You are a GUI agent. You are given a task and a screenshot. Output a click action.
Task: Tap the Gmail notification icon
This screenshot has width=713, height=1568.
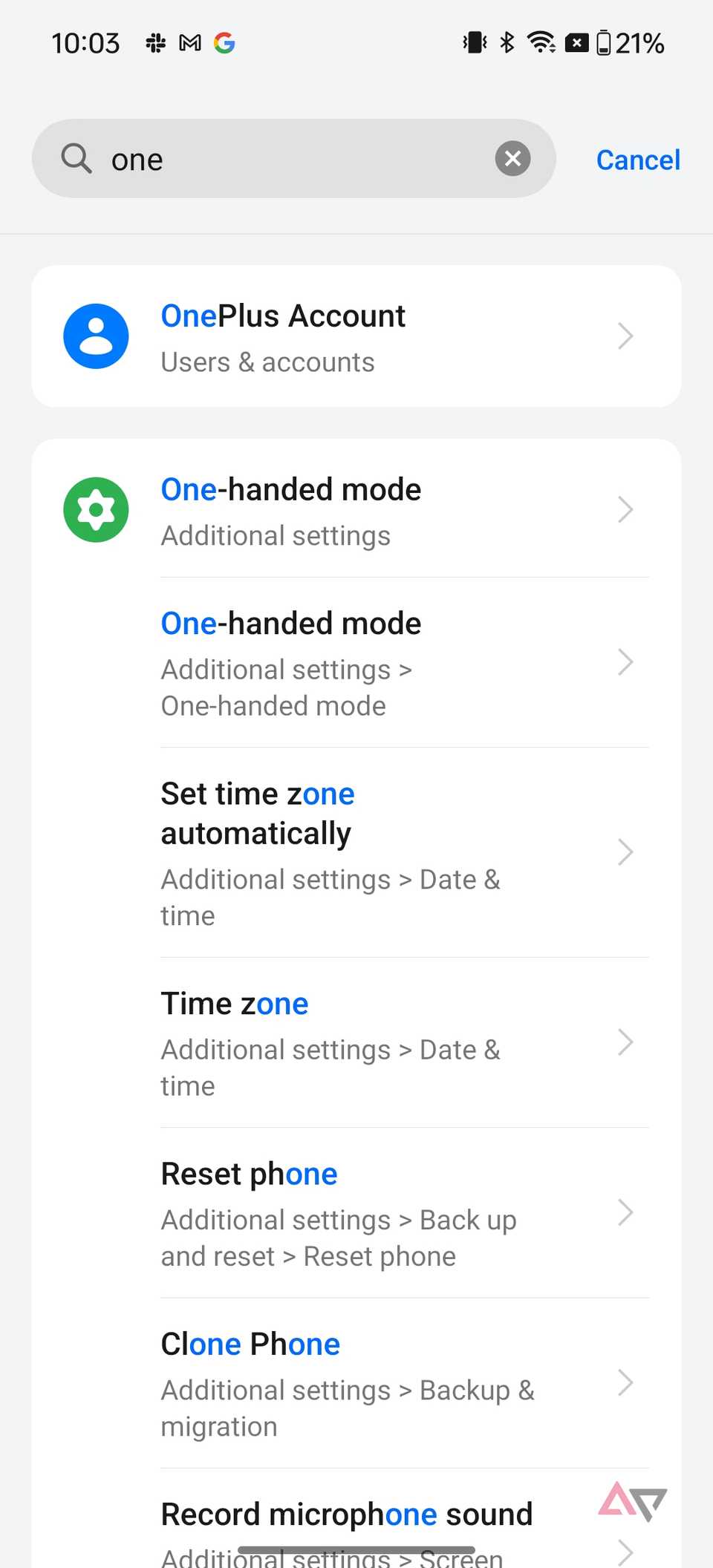[189, 42]
